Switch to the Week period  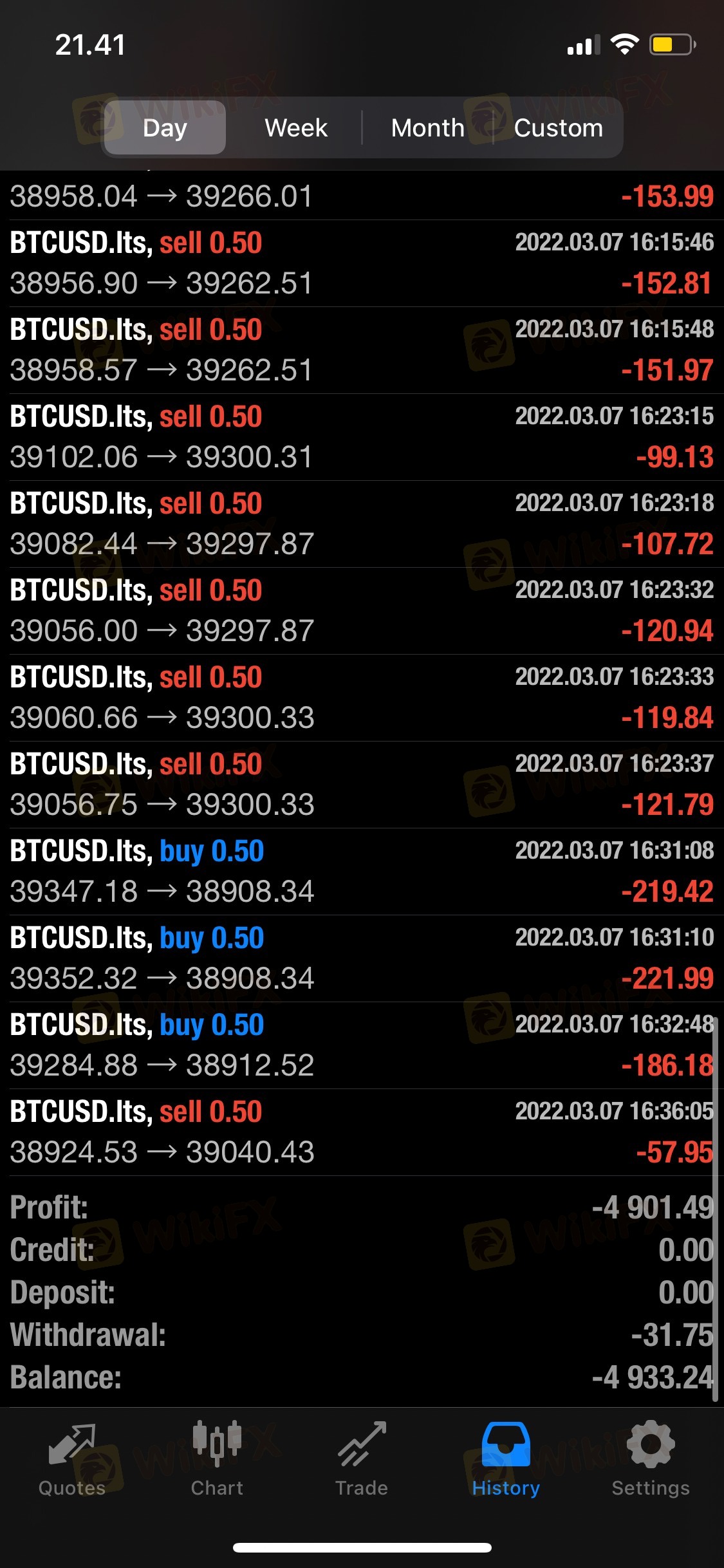(x=295, y=127)
